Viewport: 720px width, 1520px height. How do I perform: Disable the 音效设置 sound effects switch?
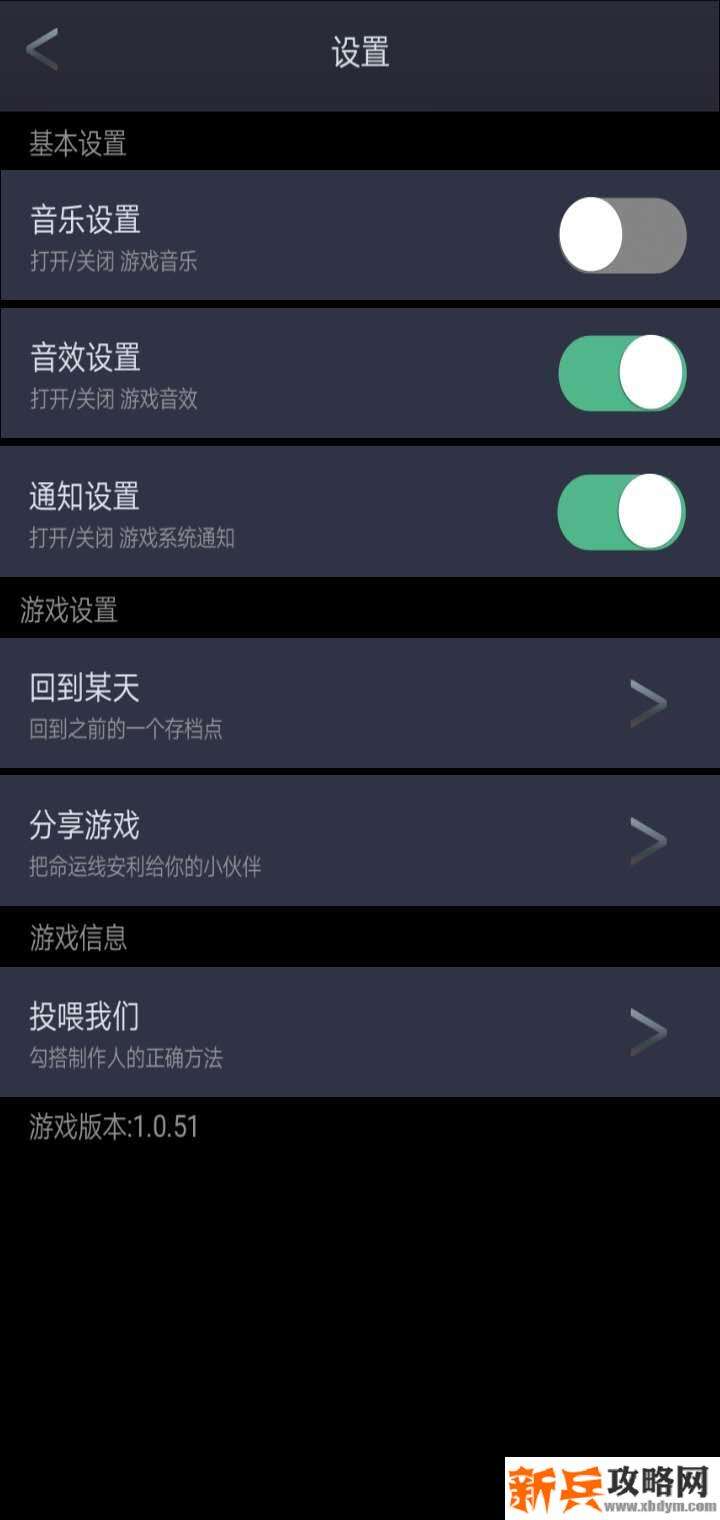pyautogui.click(x=620, y=372)
